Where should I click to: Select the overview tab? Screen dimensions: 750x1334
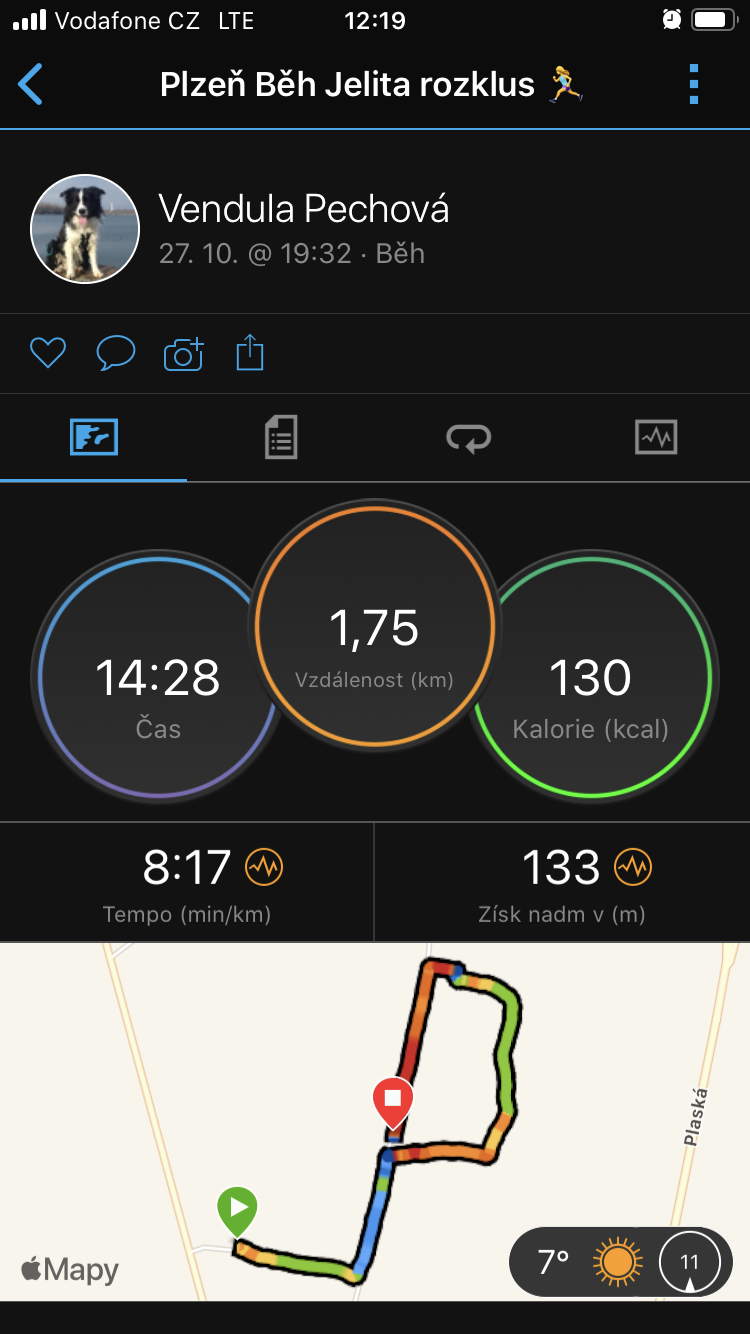tap(94, 438)
